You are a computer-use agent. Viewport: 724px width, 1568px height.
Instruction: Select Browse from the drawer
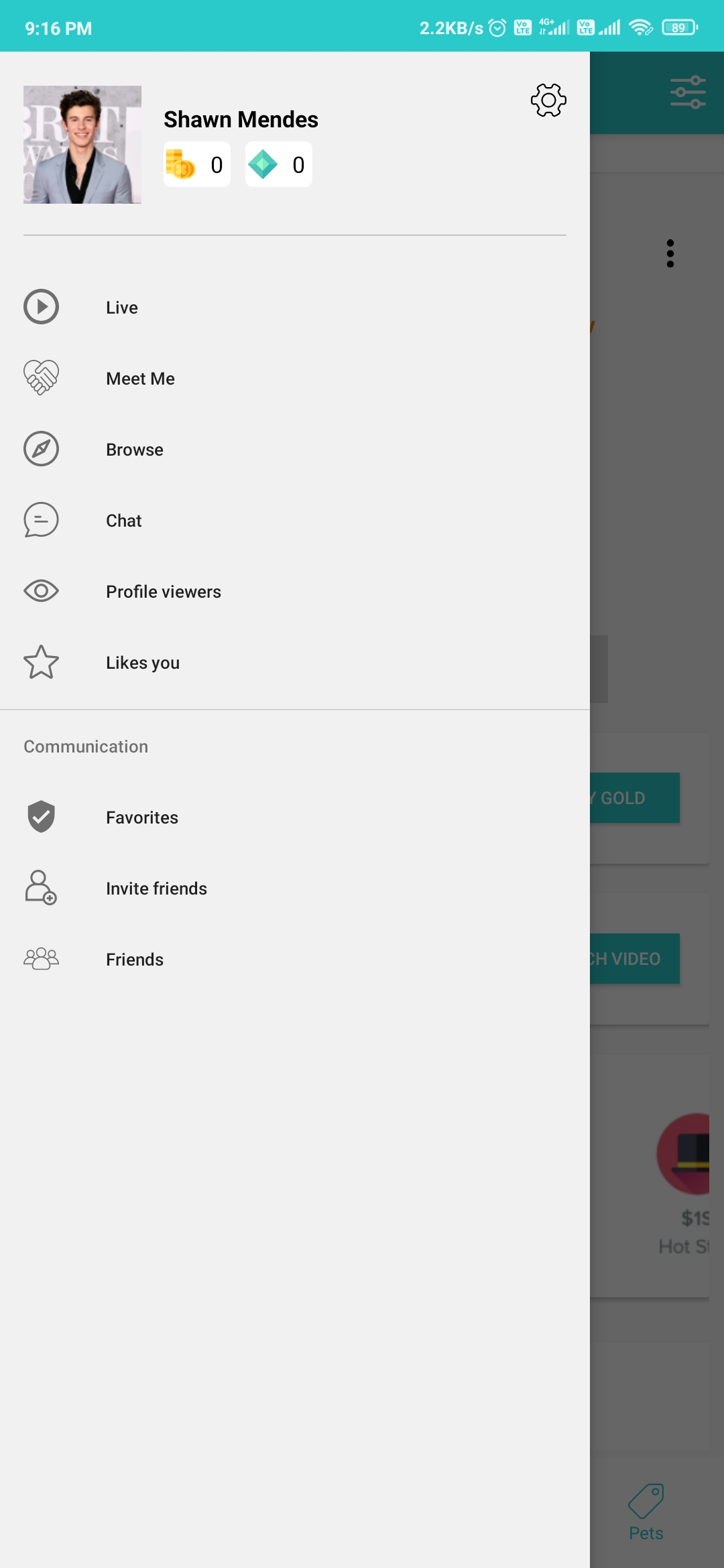click(x=134, y=450)
